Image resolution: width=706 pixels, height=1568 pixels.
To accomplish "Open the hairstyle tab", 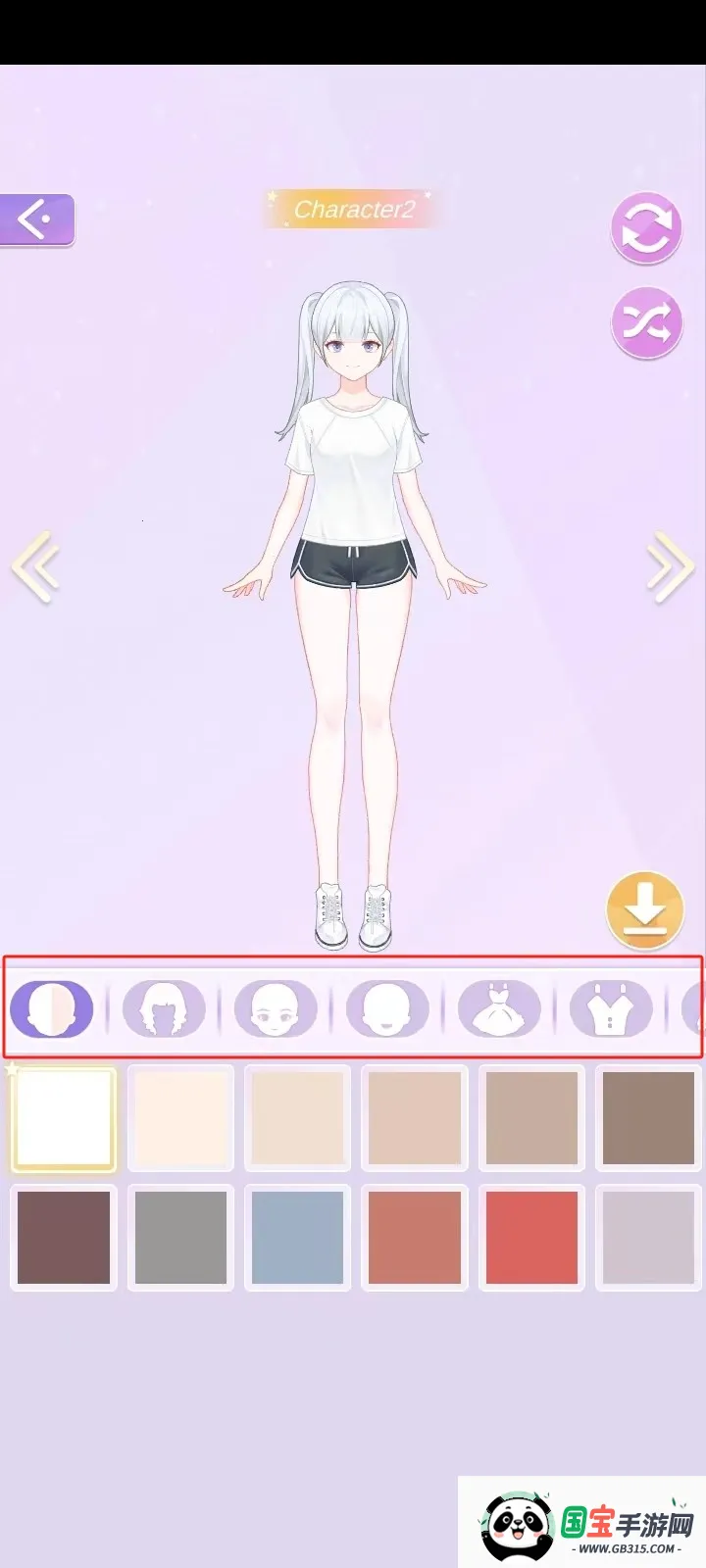I will (x=164, y=1007).
